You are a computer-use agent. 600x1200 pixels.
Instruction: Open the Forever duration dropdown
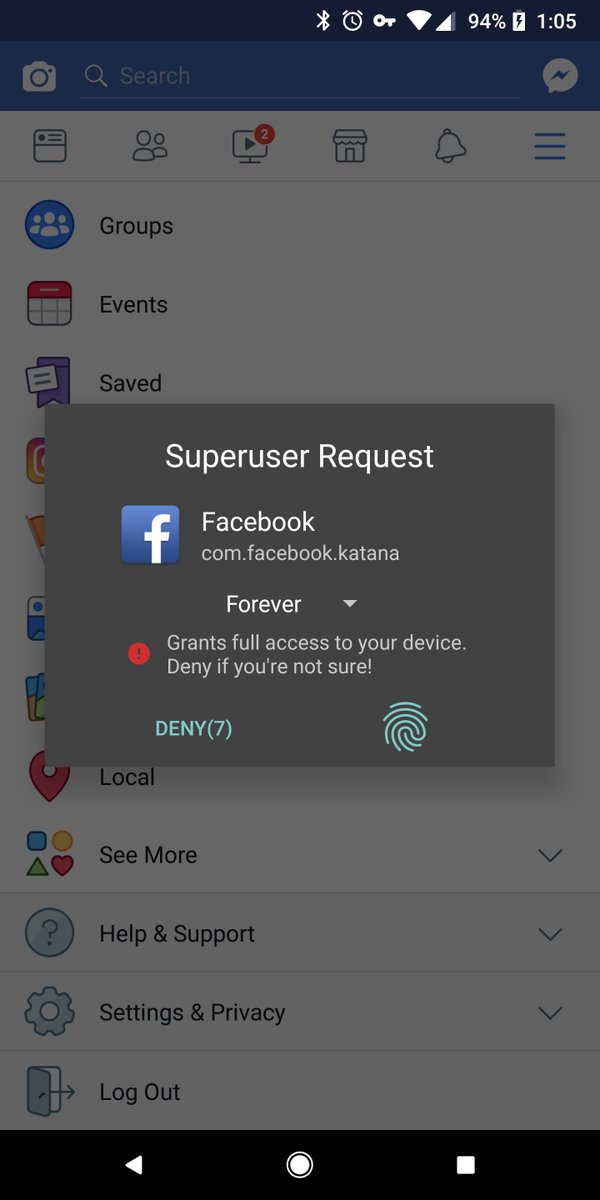(x=290, y=604)
